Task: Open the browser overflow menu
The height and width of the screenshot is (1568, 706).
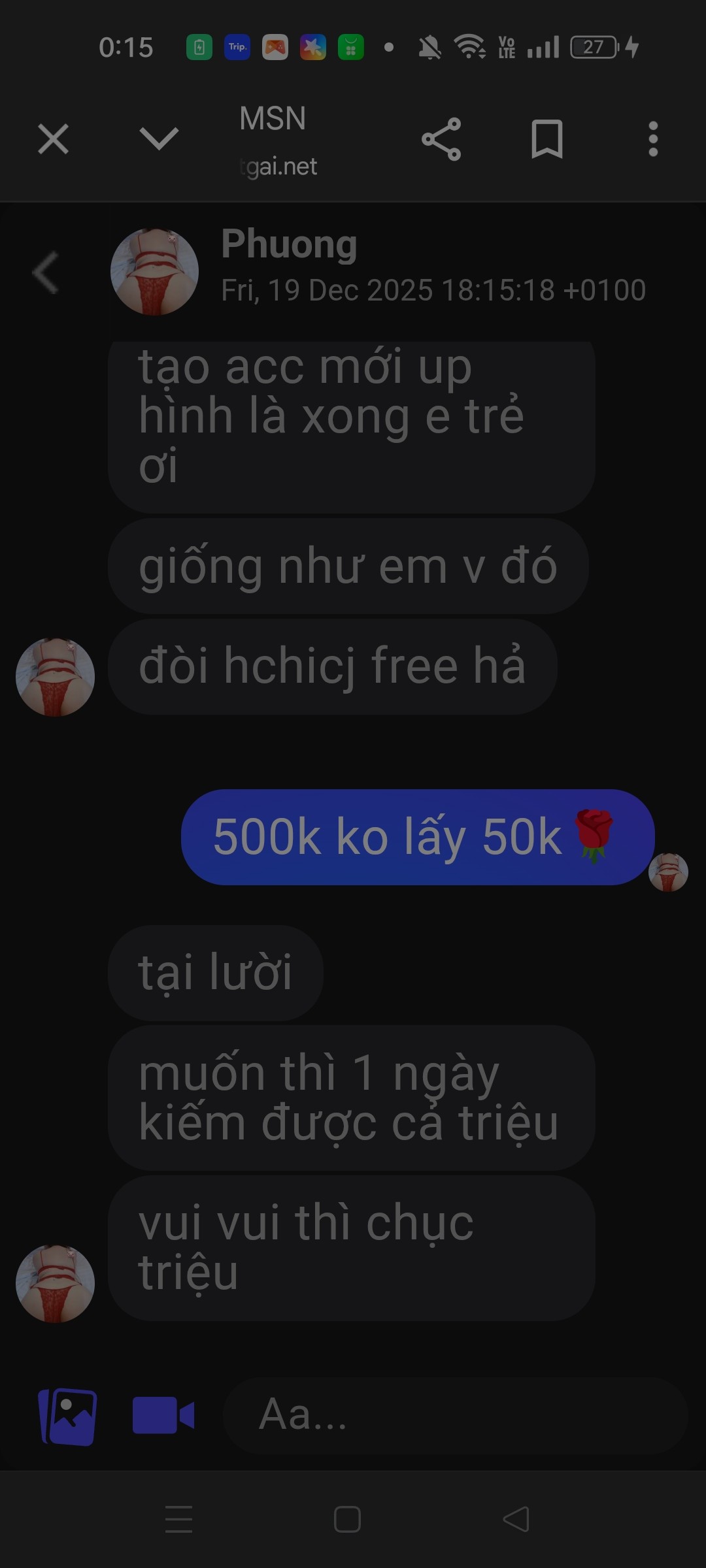Action: [x=652, y=139]
